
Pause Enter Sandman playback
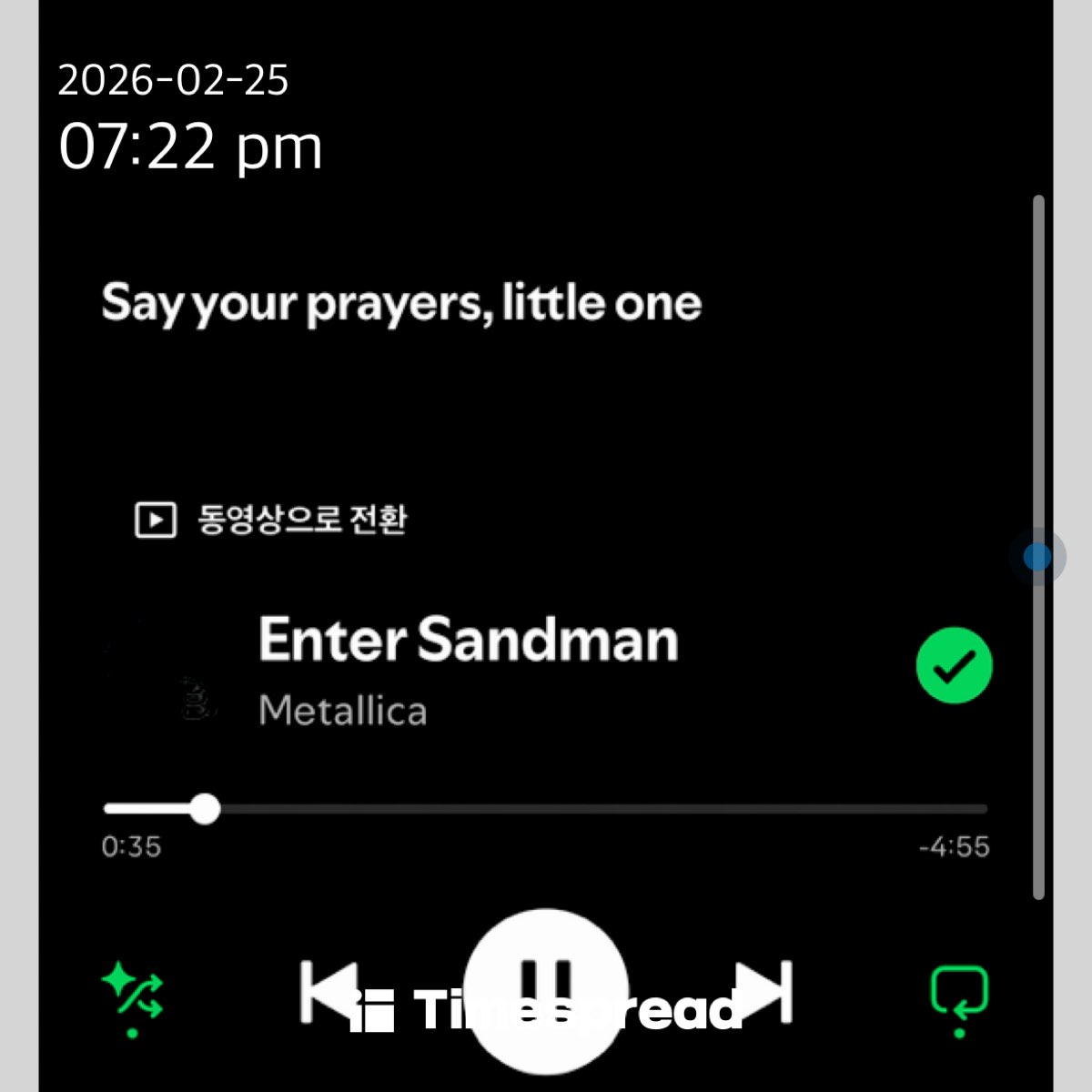coord(546,989)
